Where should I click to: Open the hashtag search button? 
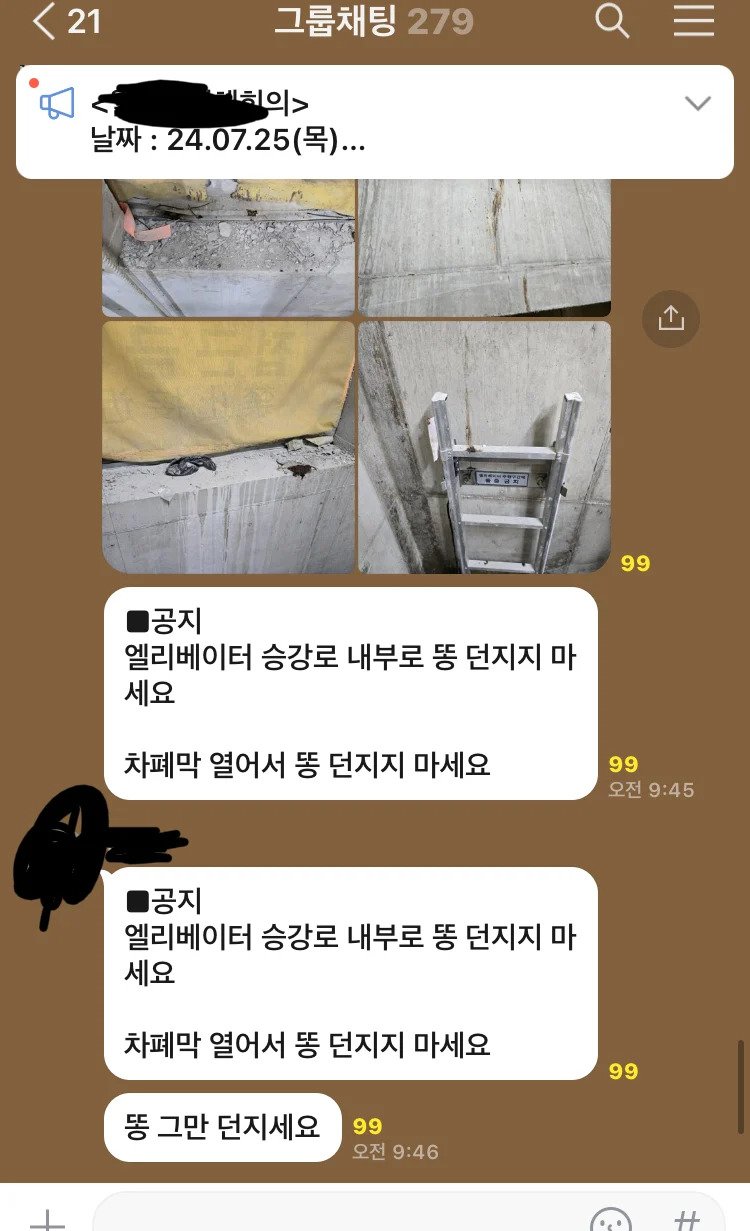point(687,1219)
